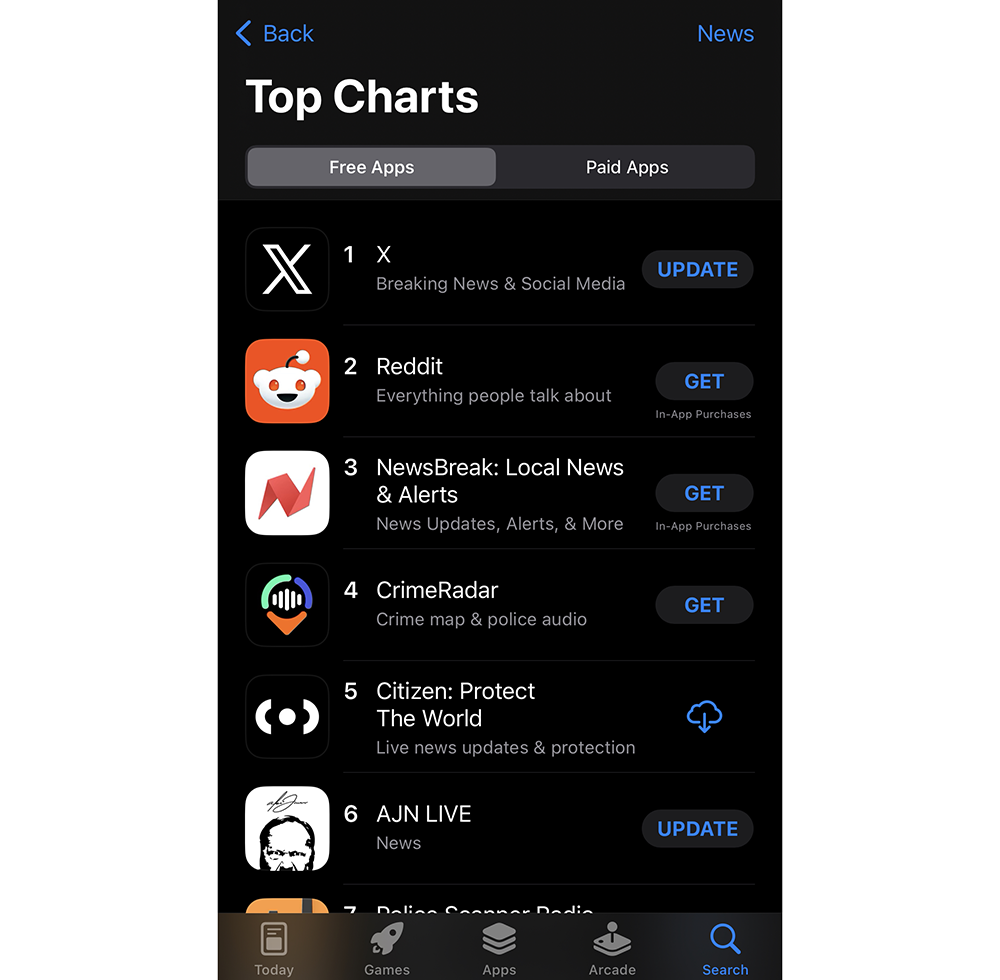Go back to the previous page

pos(274,34)
